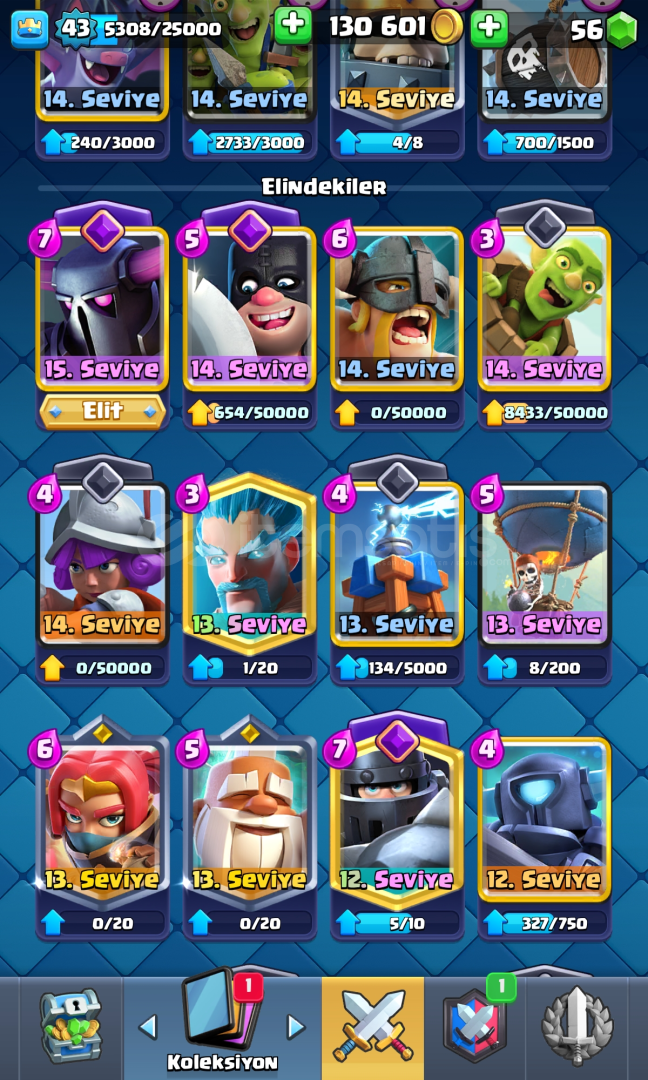Switch to the battle tab with crossed swords
648x1080 pixels.
(x=373, y=1026)
